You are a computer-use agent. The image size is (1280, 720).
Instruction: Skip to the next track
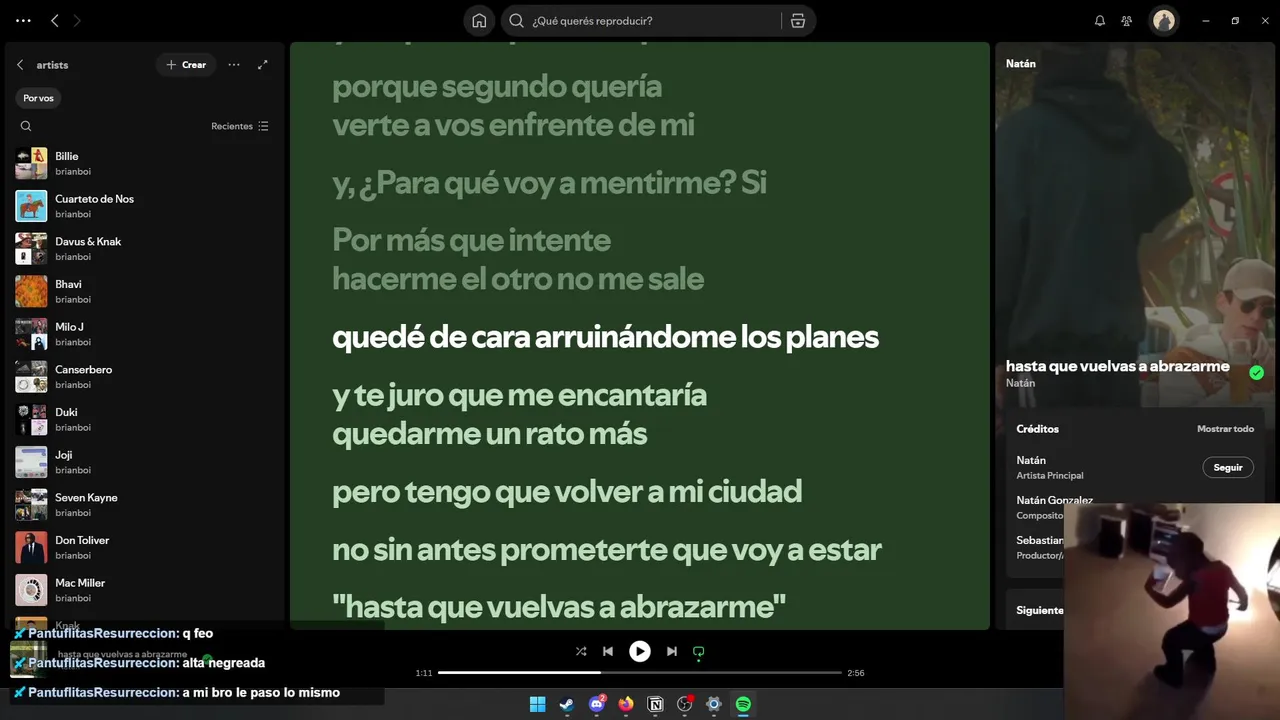tap(672, 651)
